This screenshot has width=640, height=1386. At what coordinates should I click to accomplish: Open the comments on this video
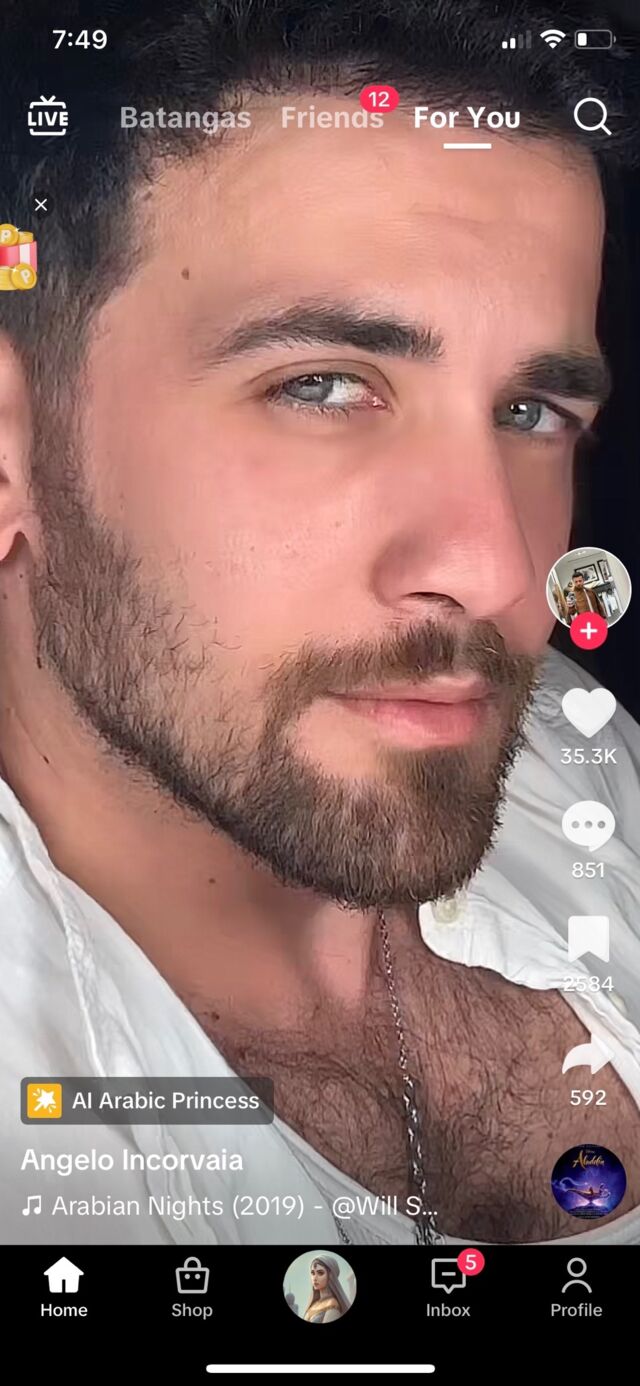[588, 827]
